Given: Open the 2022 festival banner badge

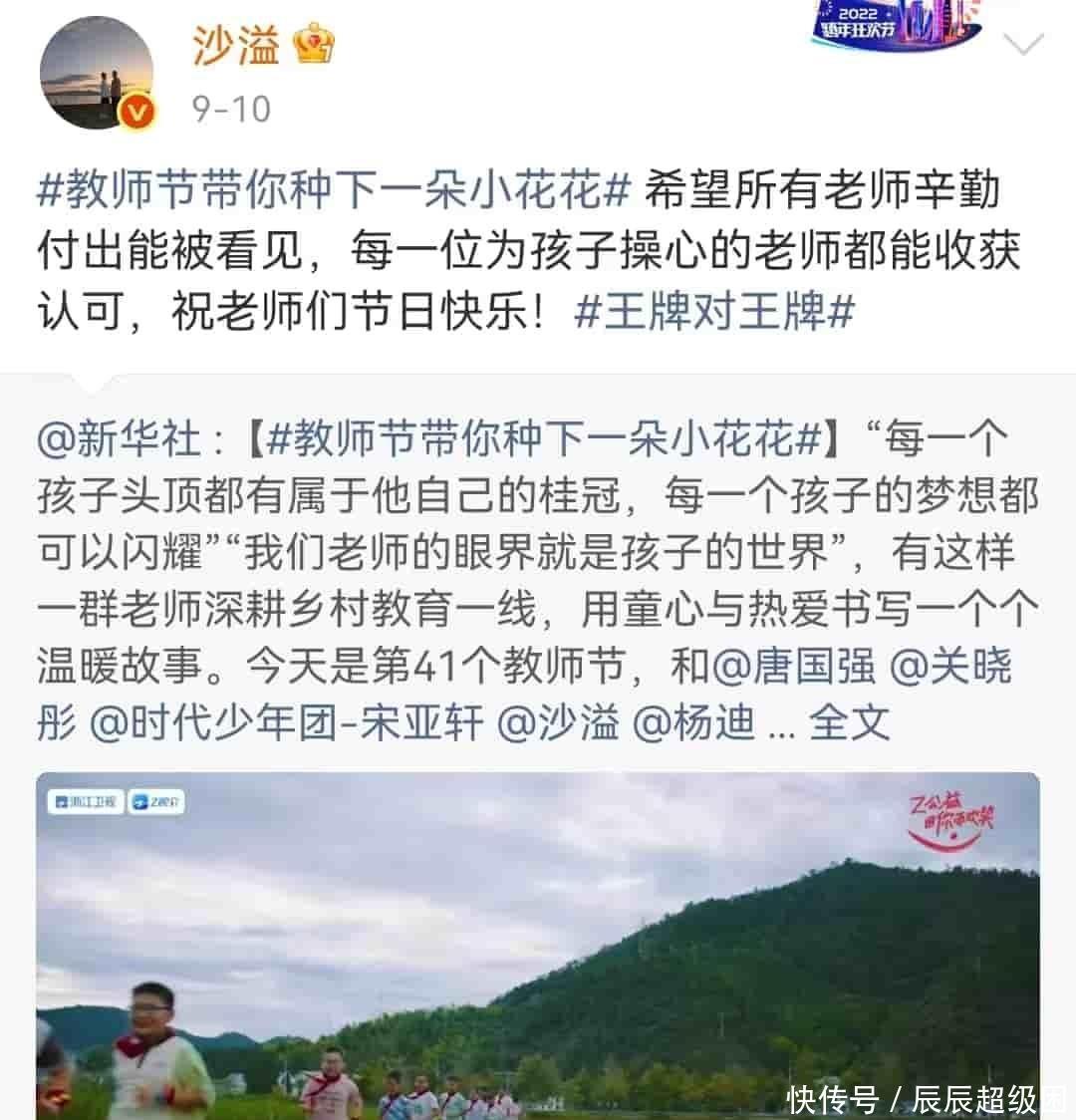Looking at the screenshot, I should (895, 25).
